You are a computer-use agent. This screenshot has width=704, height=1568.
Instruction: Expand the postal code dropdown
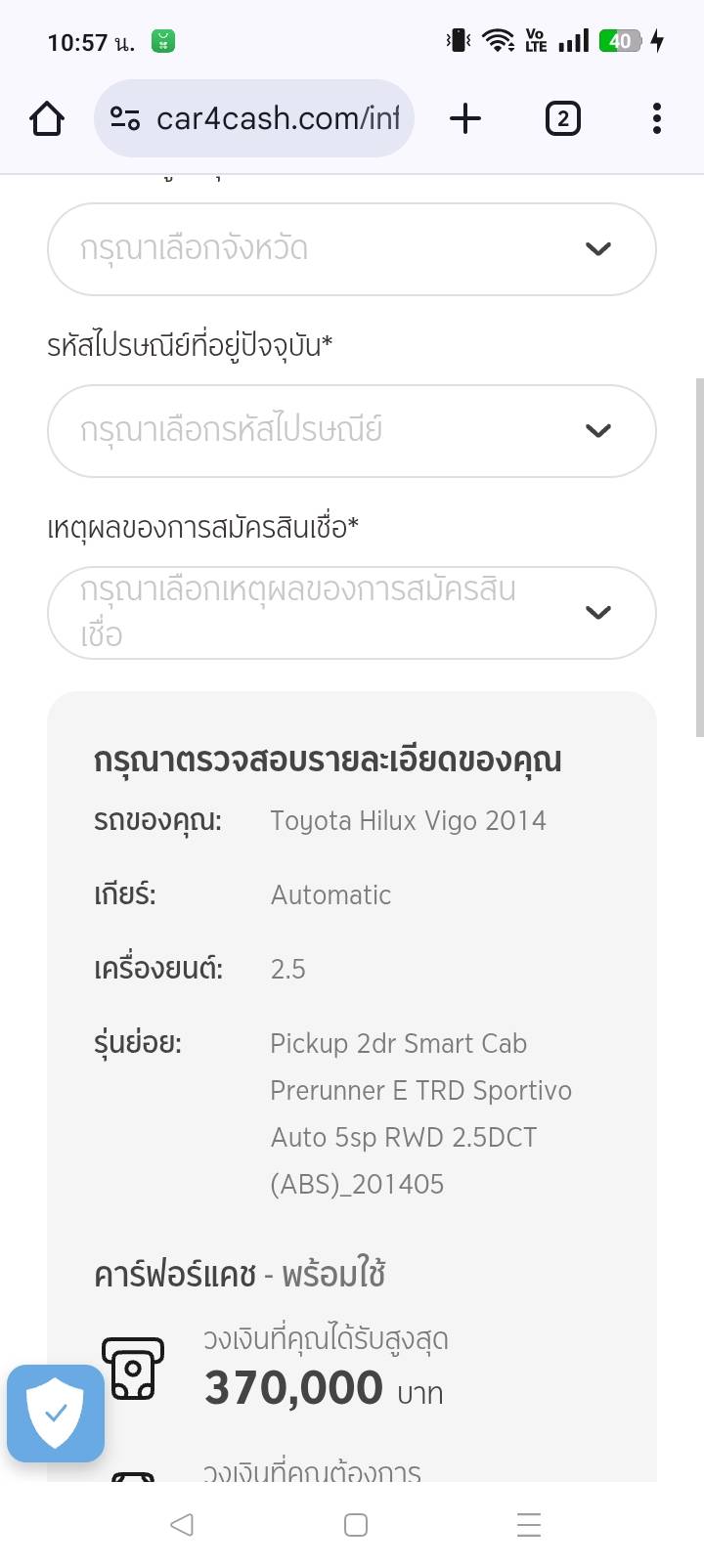[351, 431]
